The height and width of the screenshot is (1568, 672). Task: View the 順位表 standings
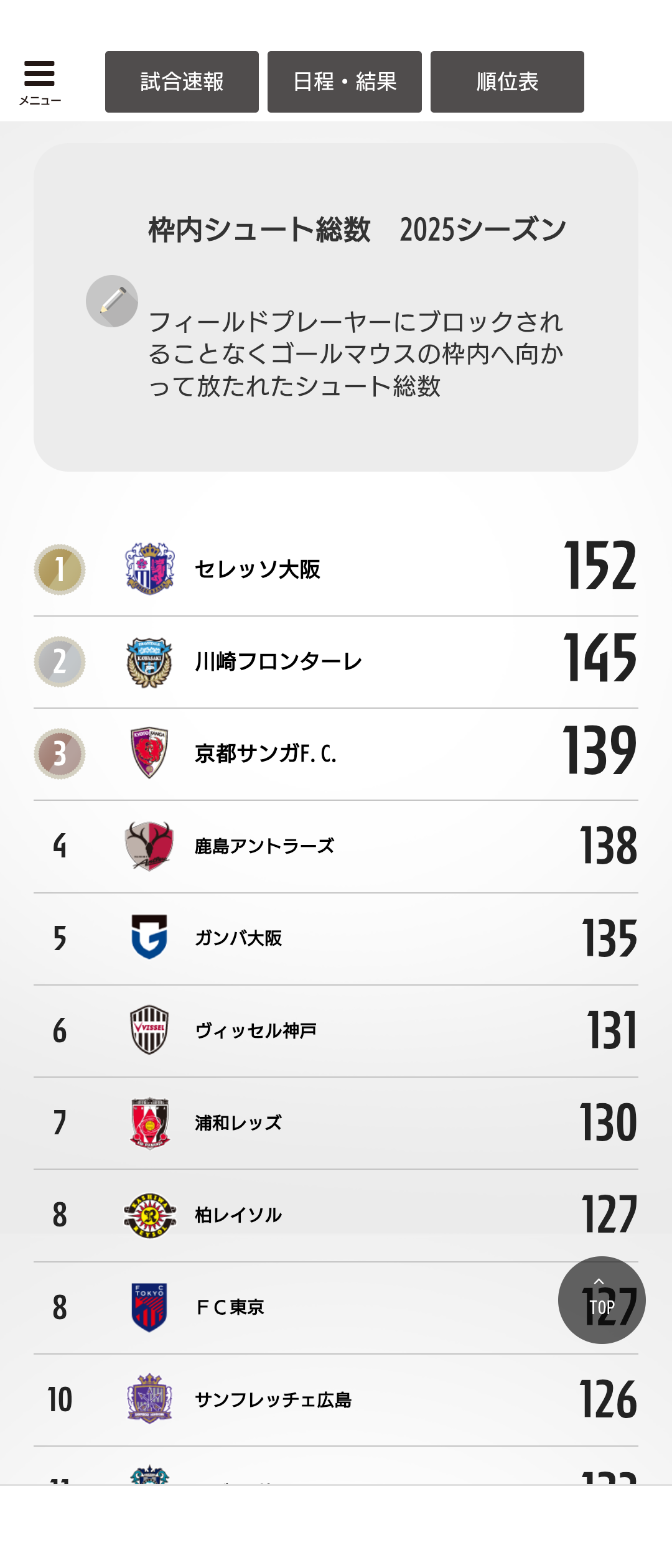pos(507,82)
